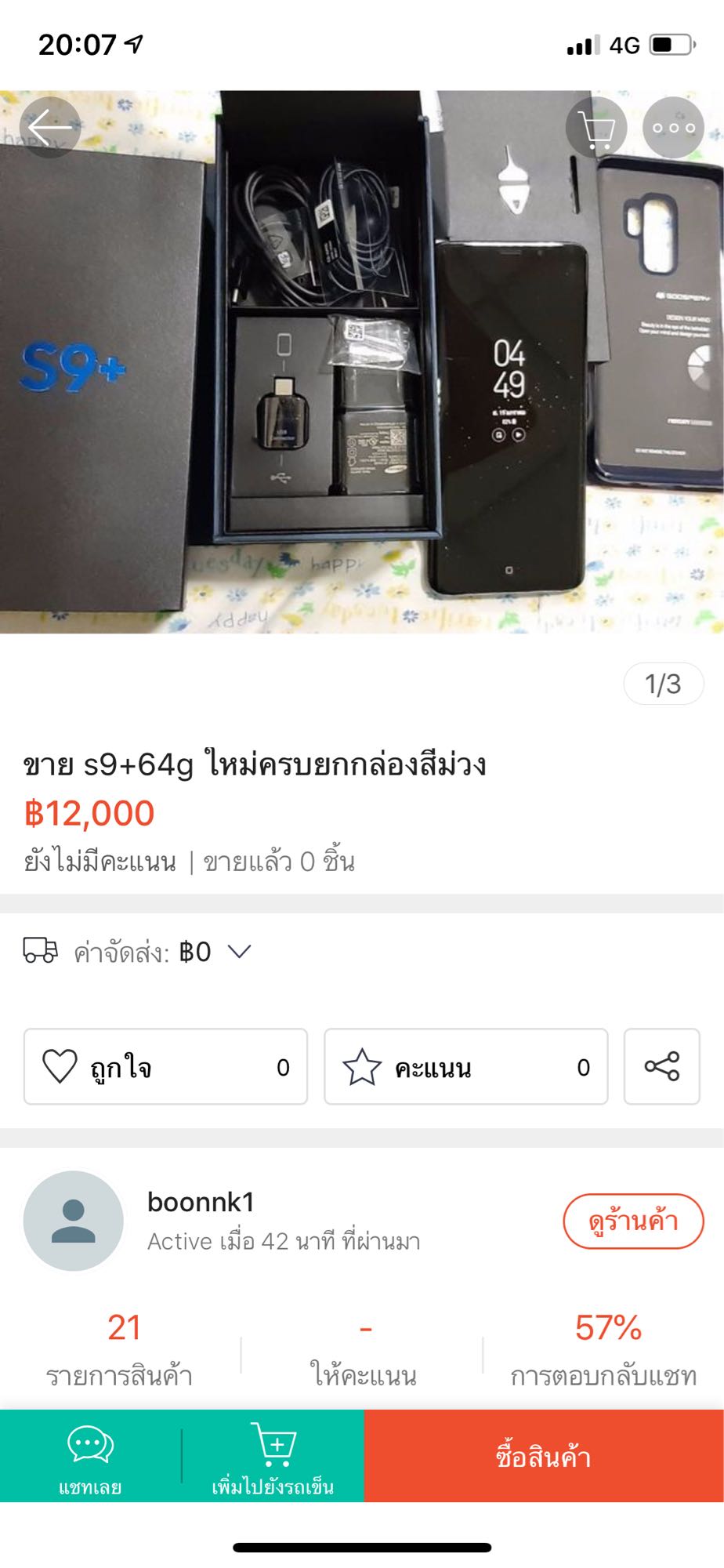
Task: Open the three-dot overflow menu
Action: (x=674, y=127)
